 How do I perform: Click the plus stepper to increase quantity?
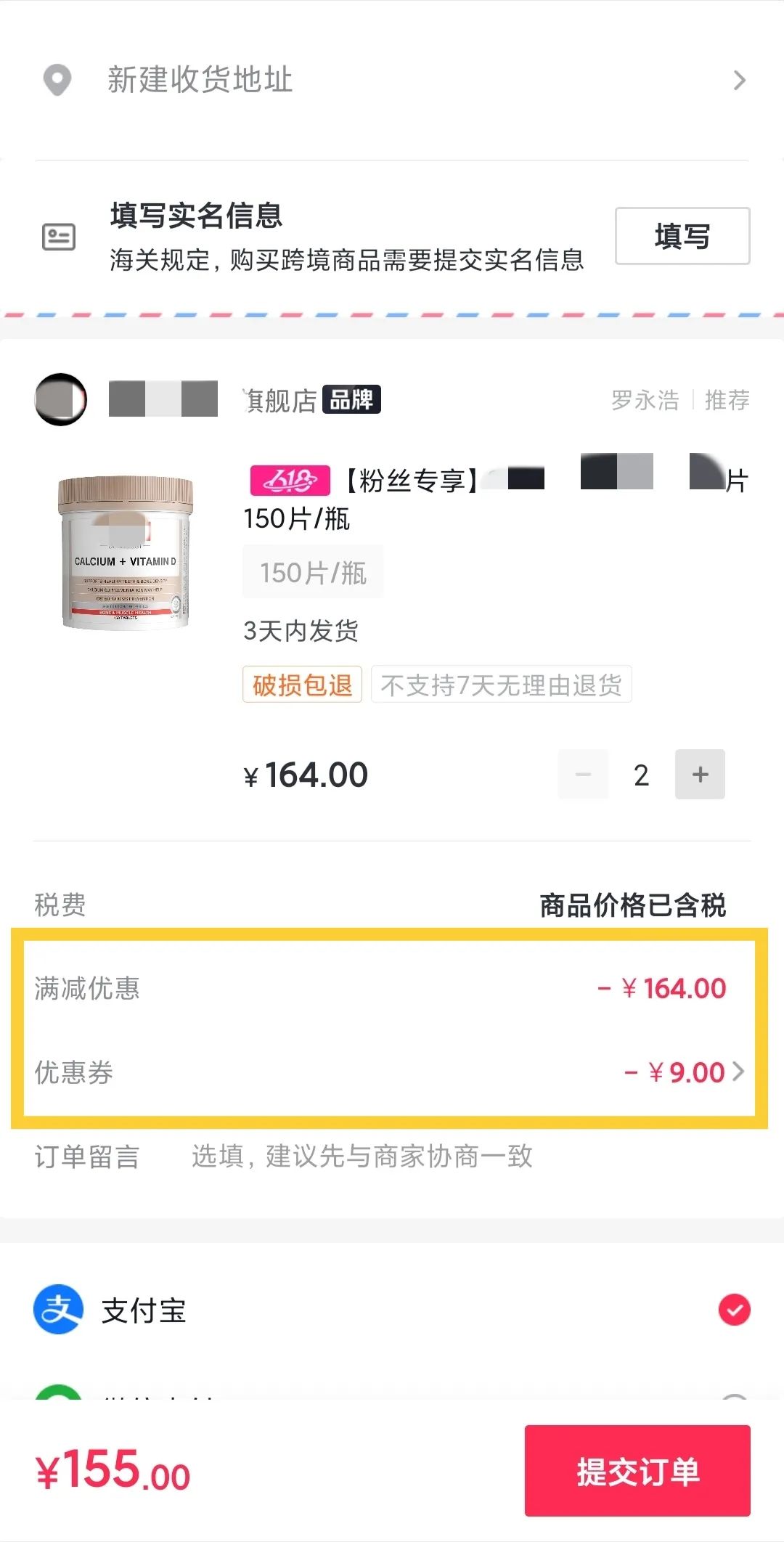click(x=699, y=774)
